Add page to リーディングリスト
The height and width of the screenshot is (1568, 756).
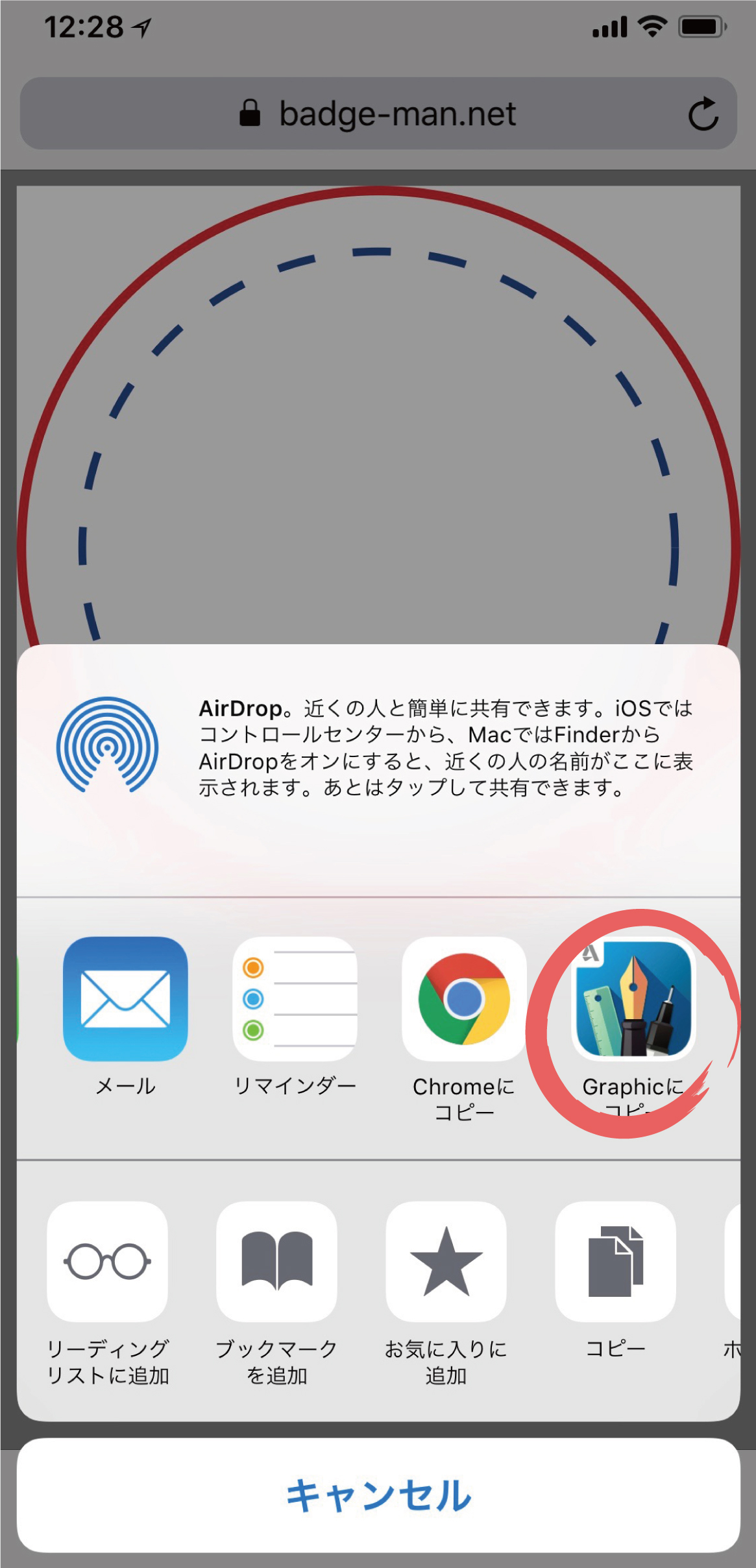(108, 1262)
